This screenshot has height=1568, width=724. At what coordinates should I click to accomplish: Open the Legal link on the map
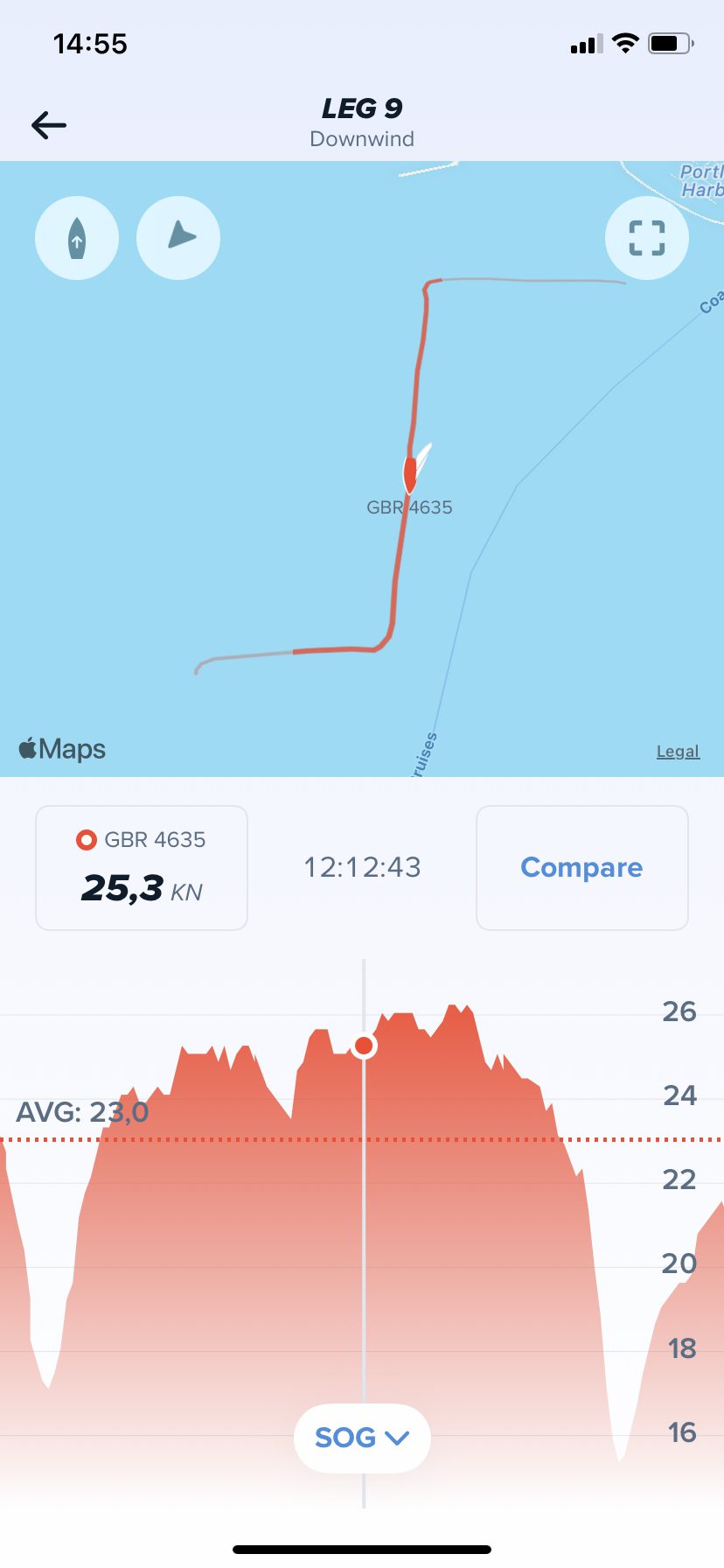pos(678,751)
